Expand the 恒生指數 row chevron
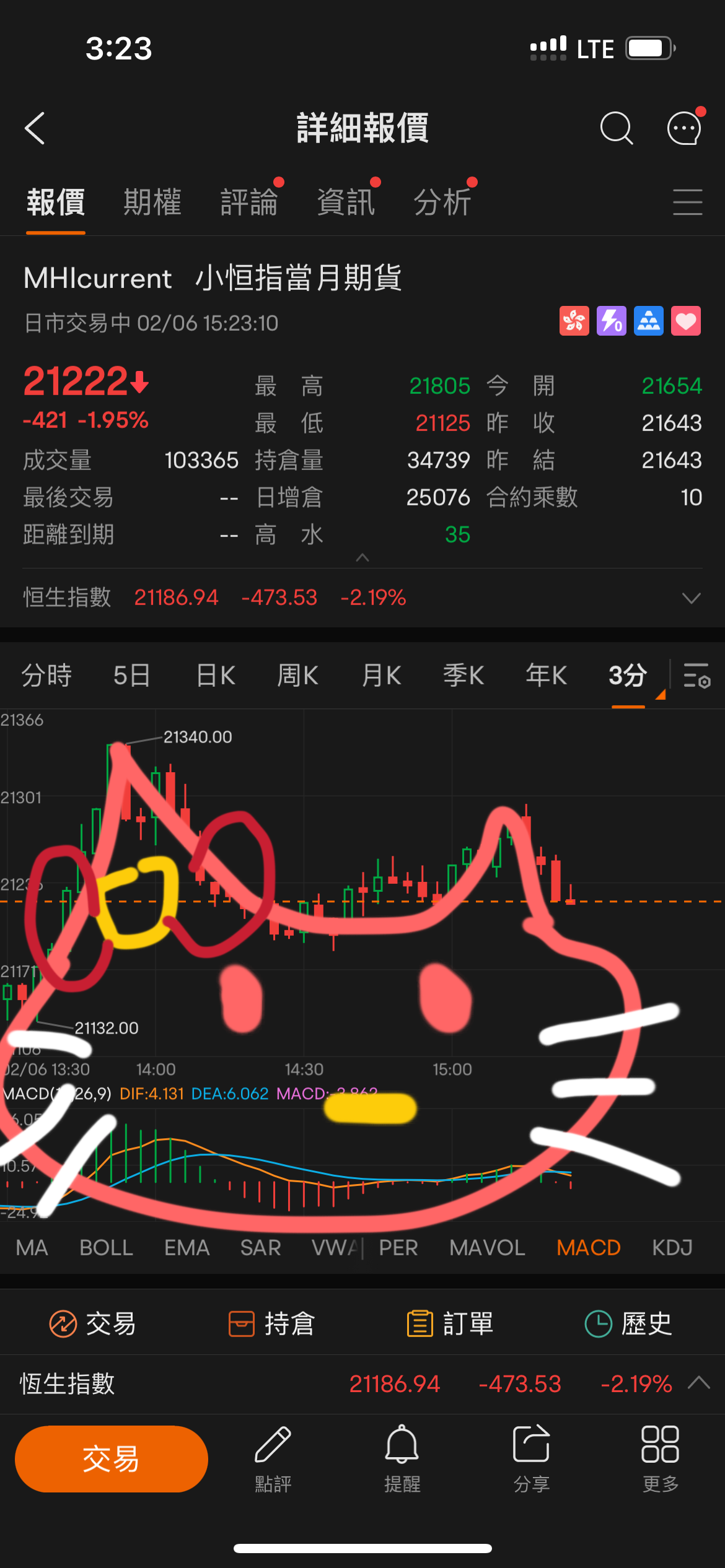This screenshot has height=1568, width=725. coord(692,597)
